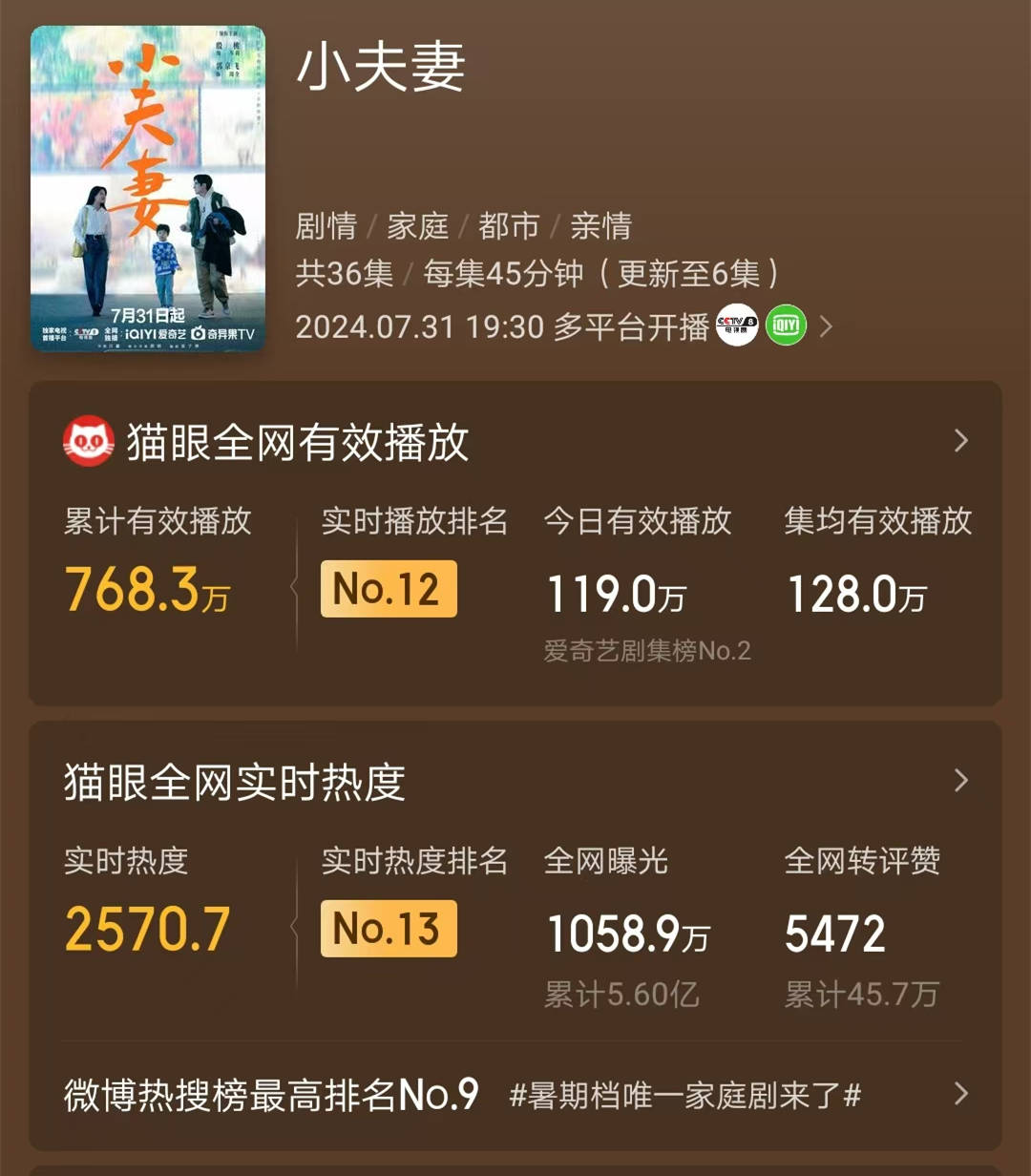Open the 微博热搜榜最高排名 row
The image size is (1031, 1176).
[961, 1094]
